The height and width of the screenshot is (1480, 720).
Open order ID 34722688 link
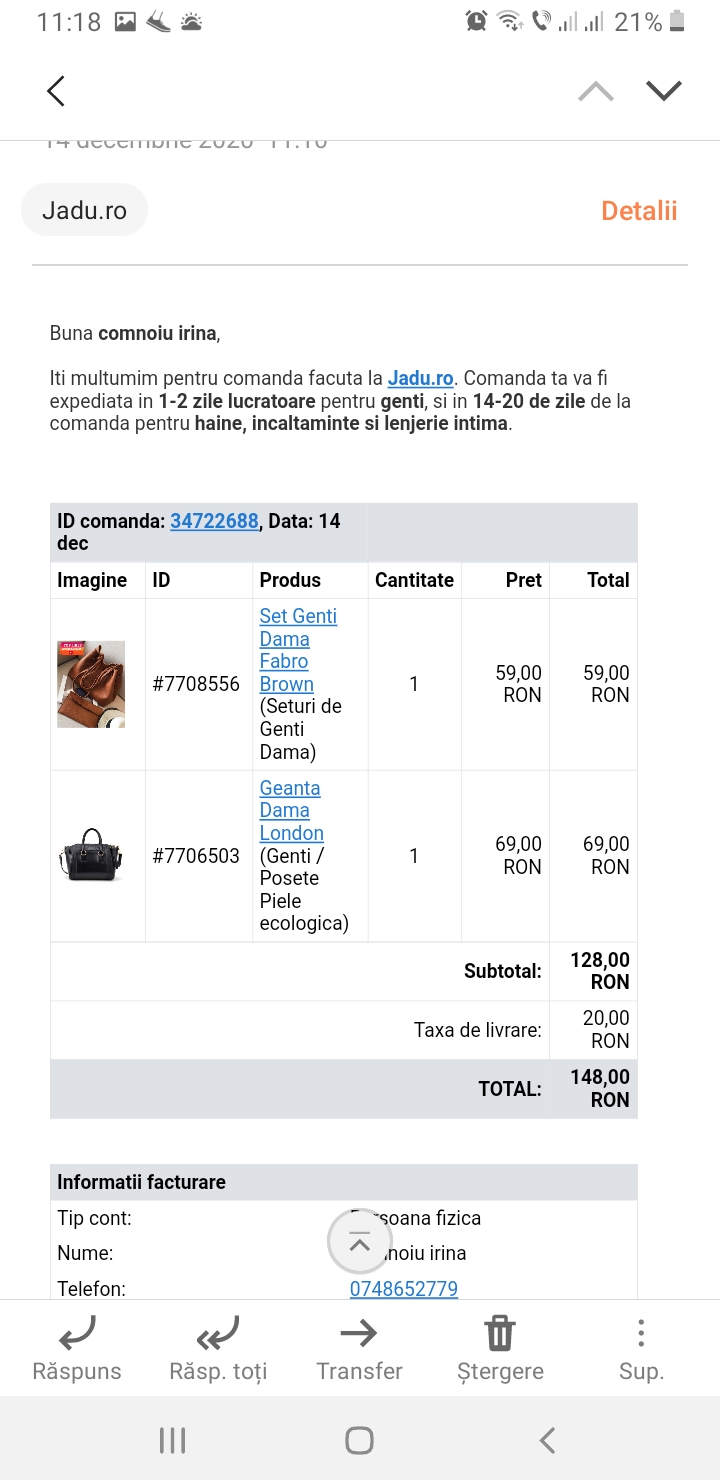tap(214, 521)
